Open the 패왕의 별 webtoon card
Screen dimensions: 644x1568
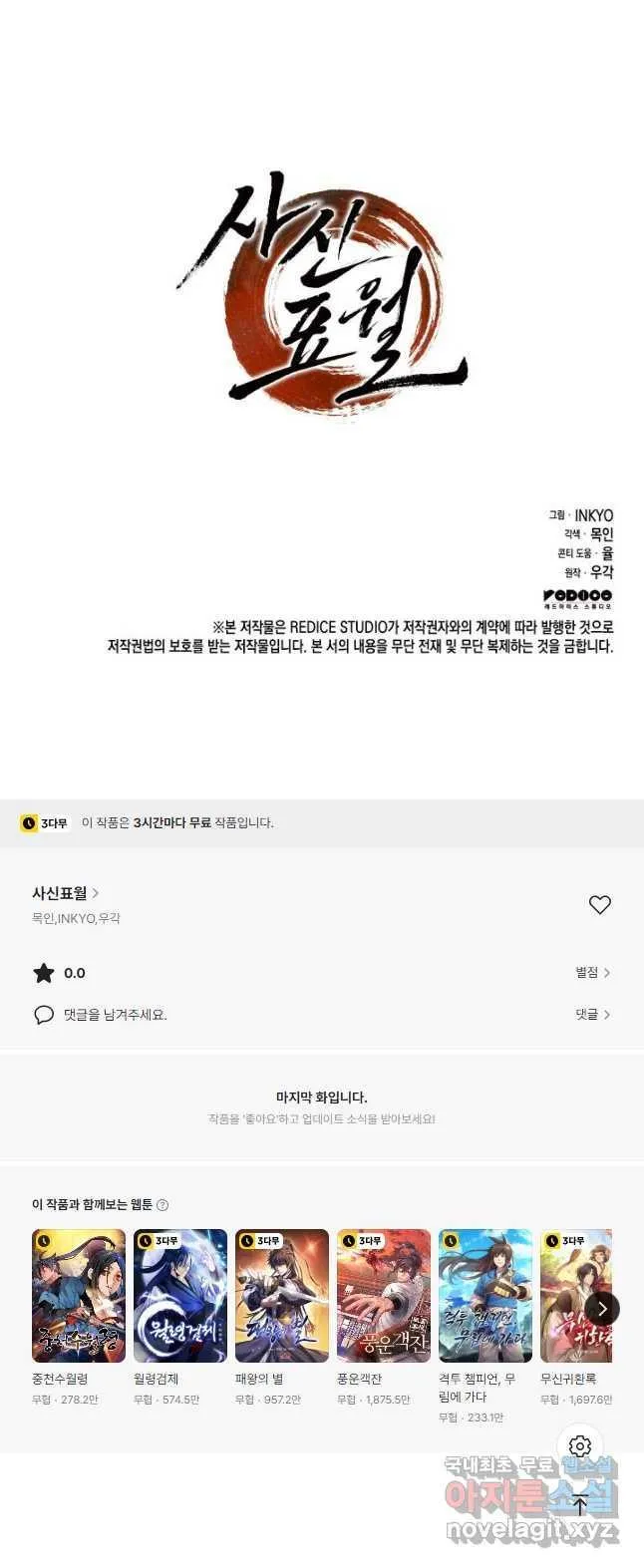coord(282,1296)
